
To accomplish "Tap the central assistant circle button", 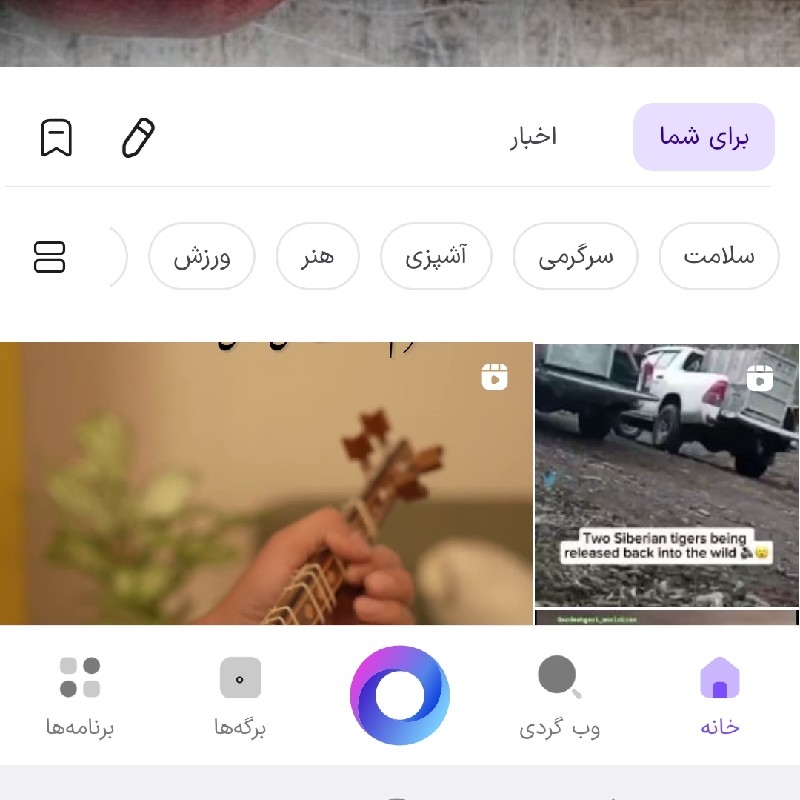I will point(400,695).
